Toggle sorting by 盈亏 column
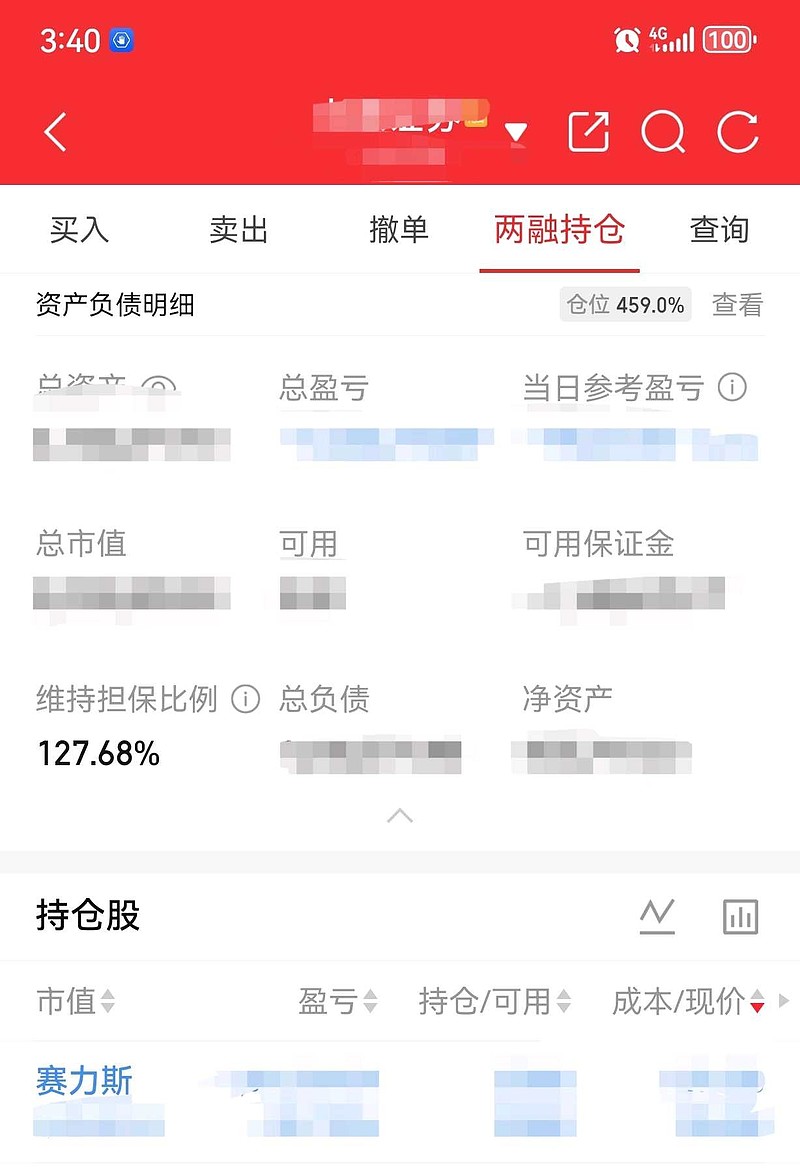Image resolution: width=800 pixels, height=1169 pixels. 336,1002
